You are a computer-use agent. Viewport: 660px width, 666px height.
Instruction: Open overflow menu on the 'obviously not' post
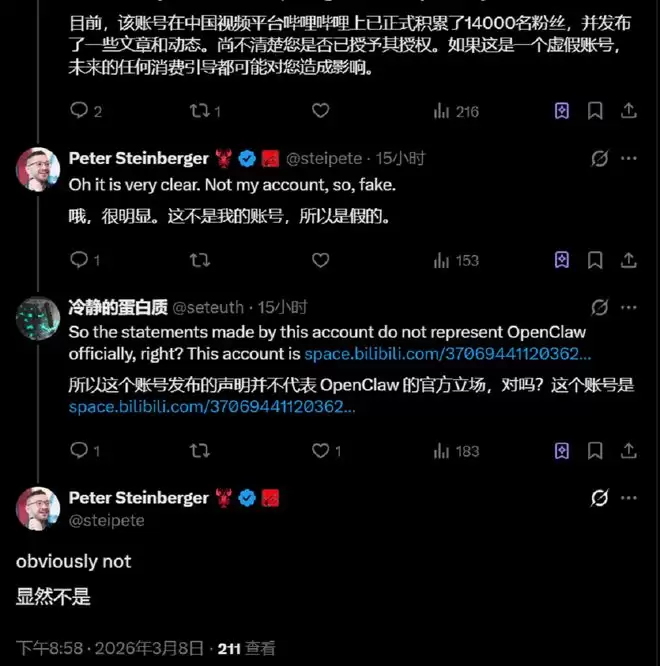629,497
